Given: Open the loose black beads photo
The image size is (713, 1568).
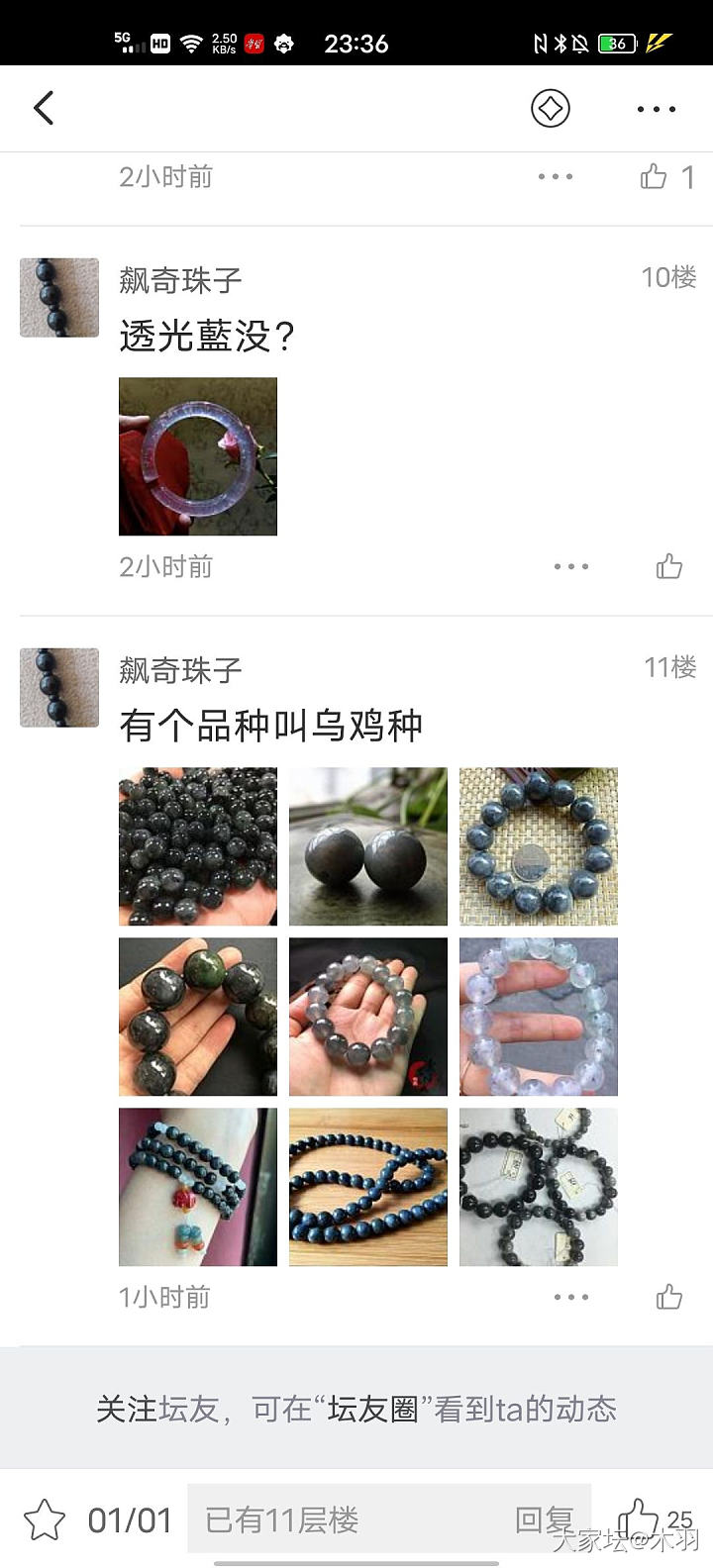Looking at the screenshot, I should (198, 846).
